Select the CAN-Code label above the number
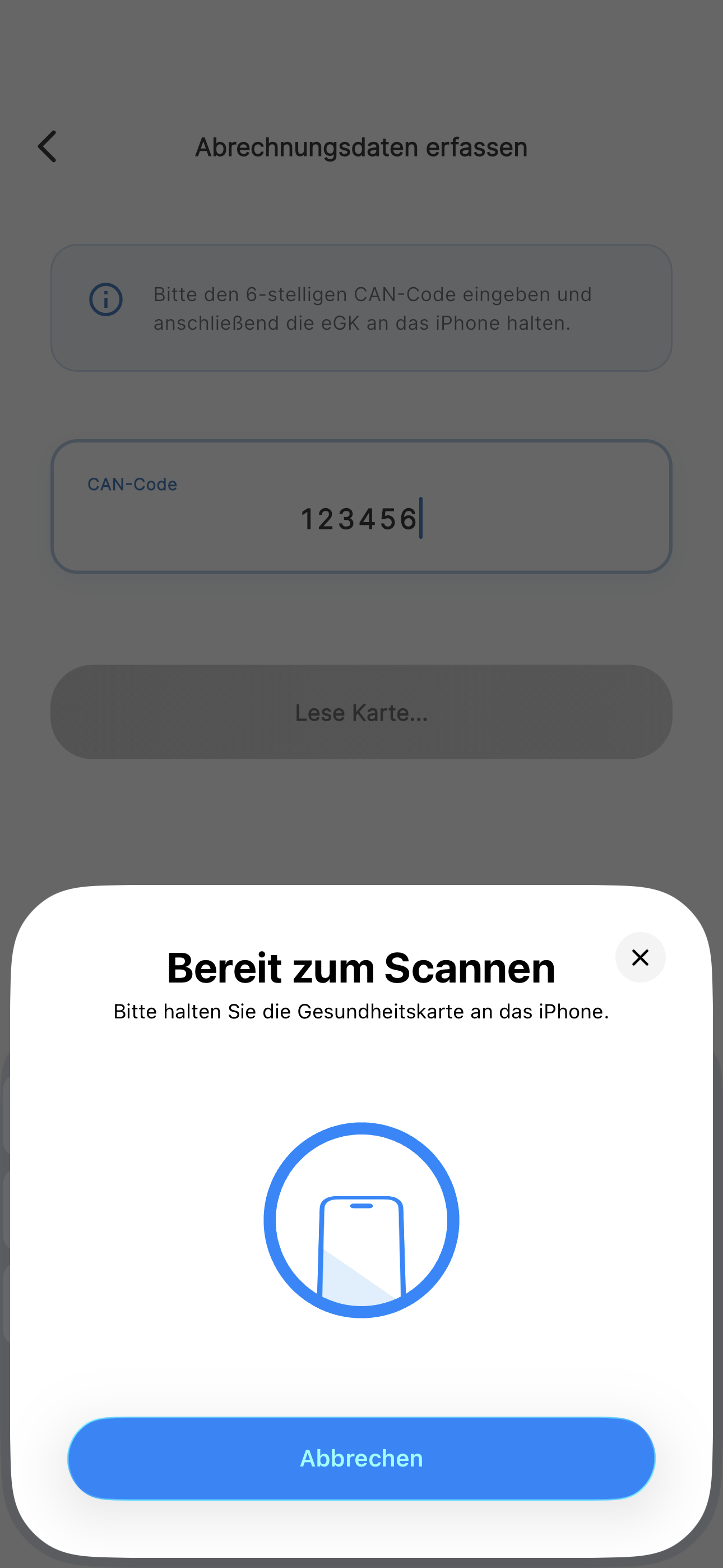 [133, 484]
